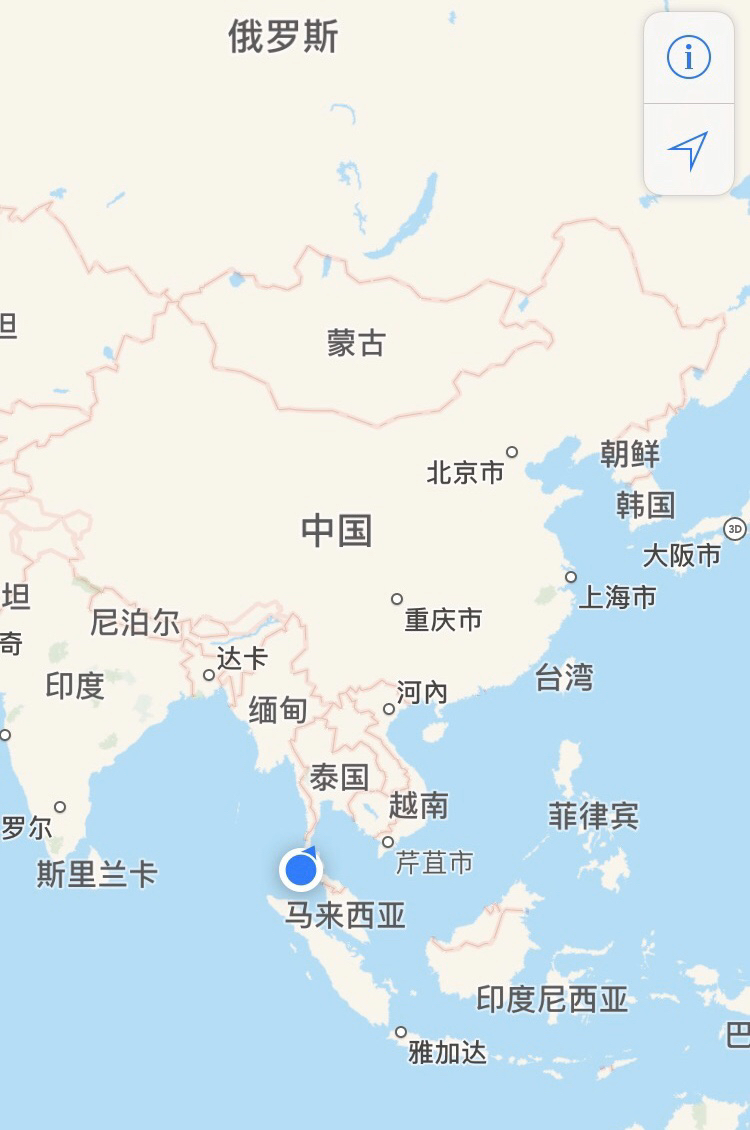
Task: Tap the location tracking arrow
Action: [x=688, y=150]
